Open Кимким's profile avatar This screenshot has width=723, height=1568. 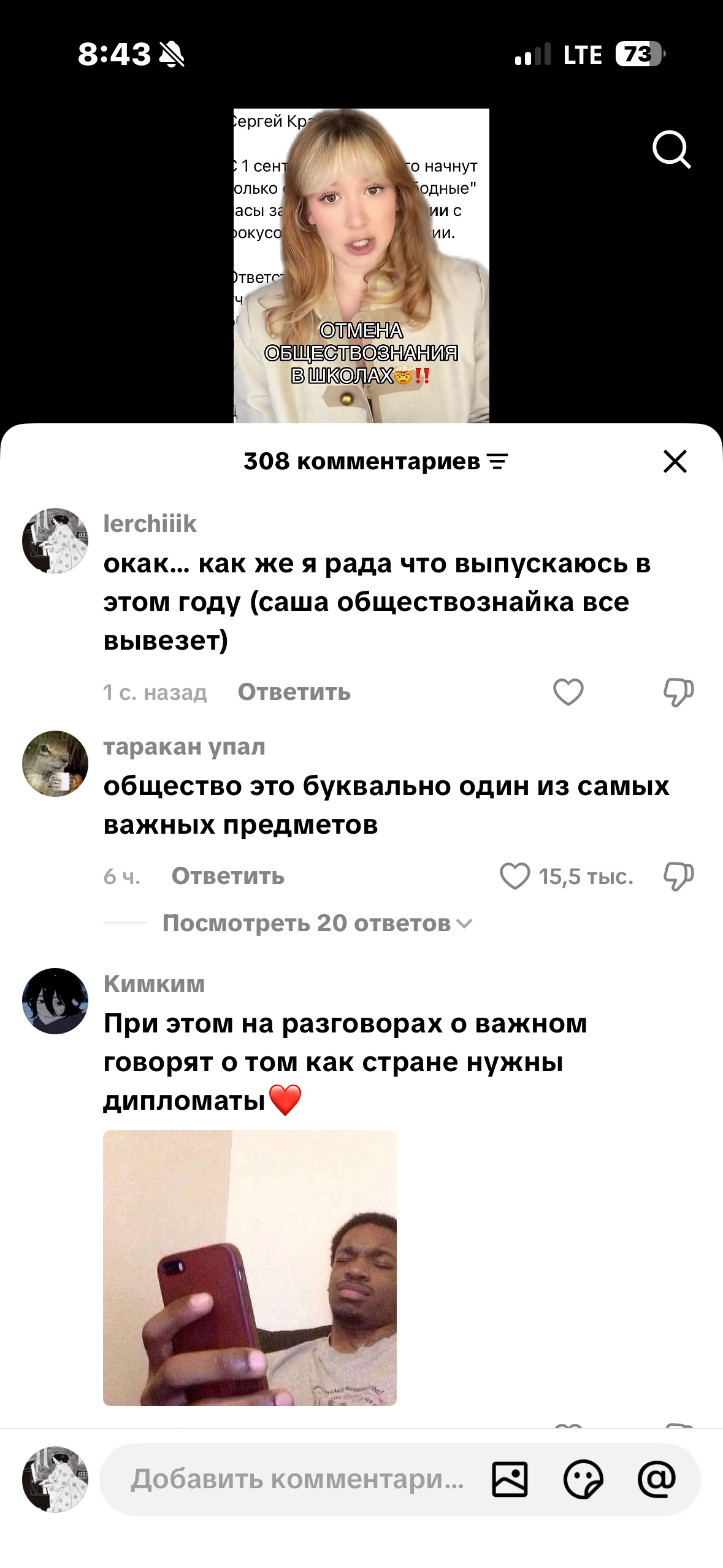55,1001
